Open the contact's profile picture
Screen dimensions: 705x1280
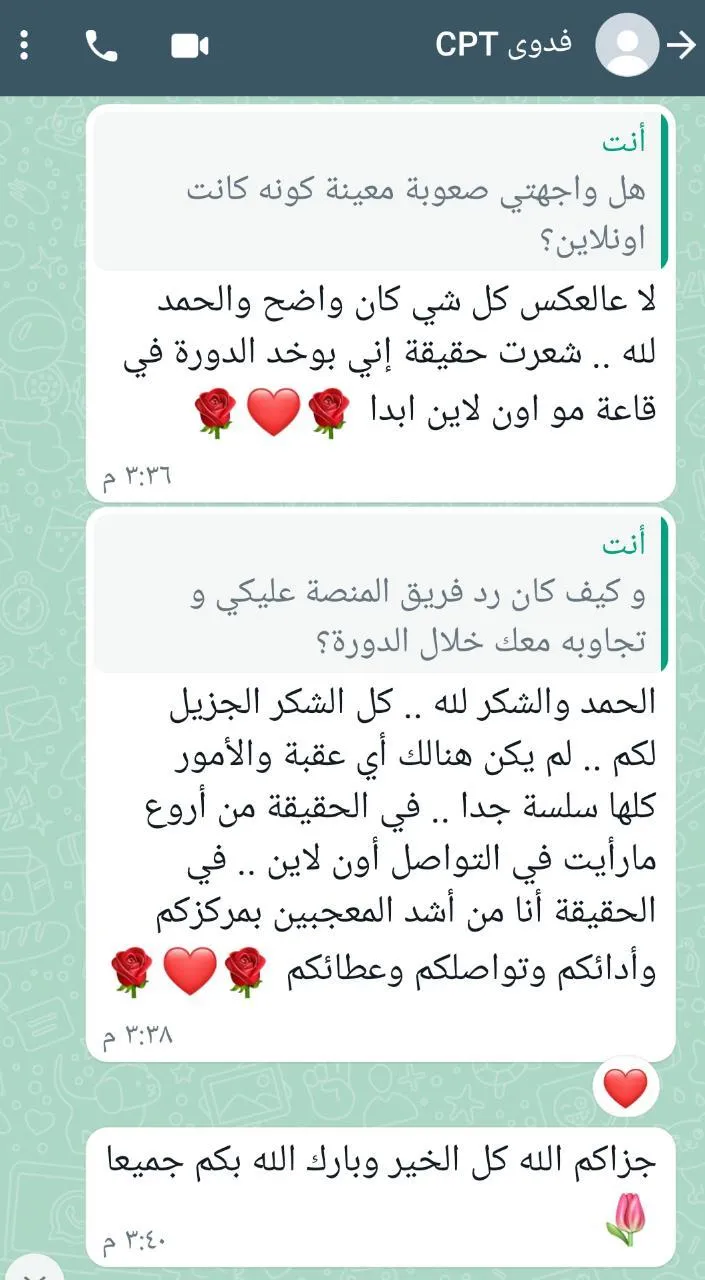pos(627,46)
